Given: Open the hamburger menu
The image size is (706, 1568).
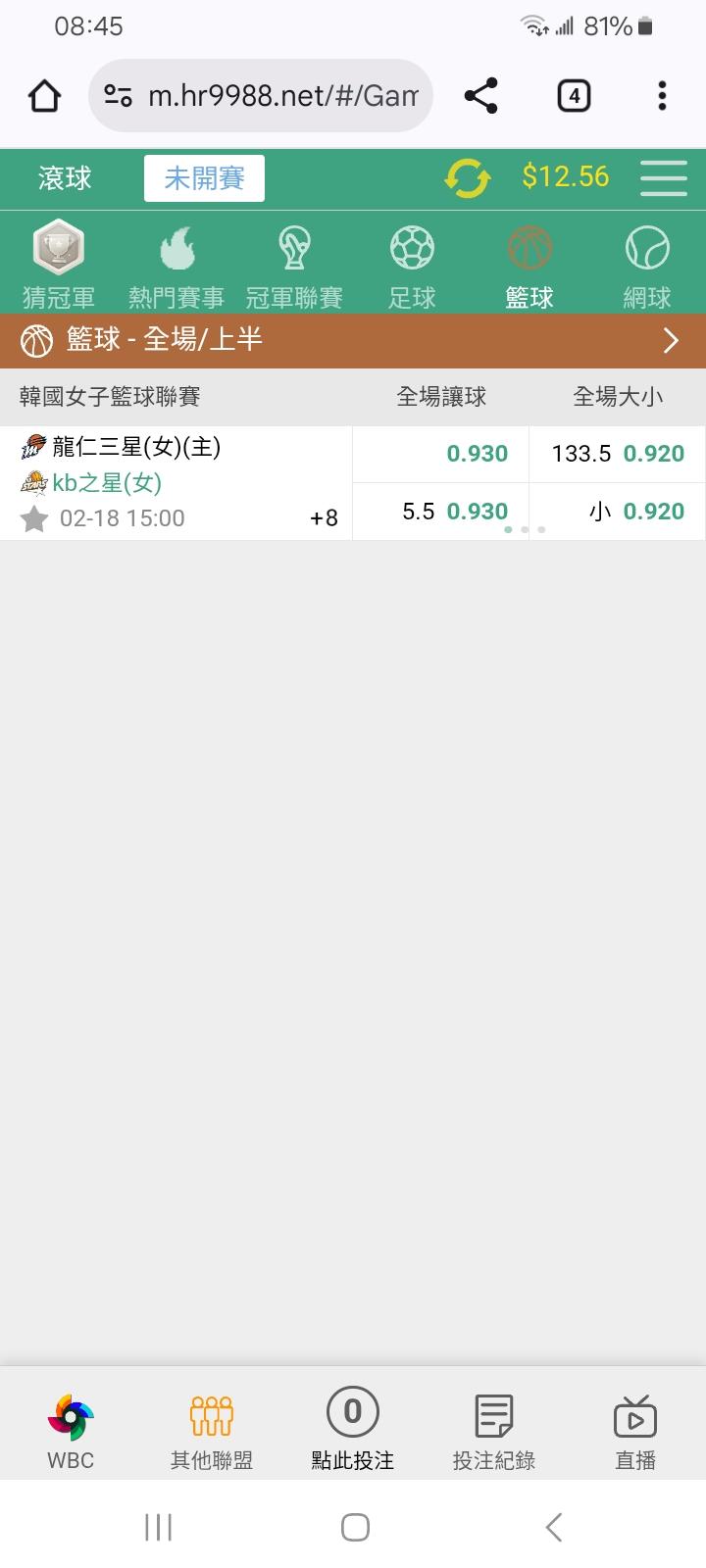Looking at the screenshot, I should tap(664, 178).
